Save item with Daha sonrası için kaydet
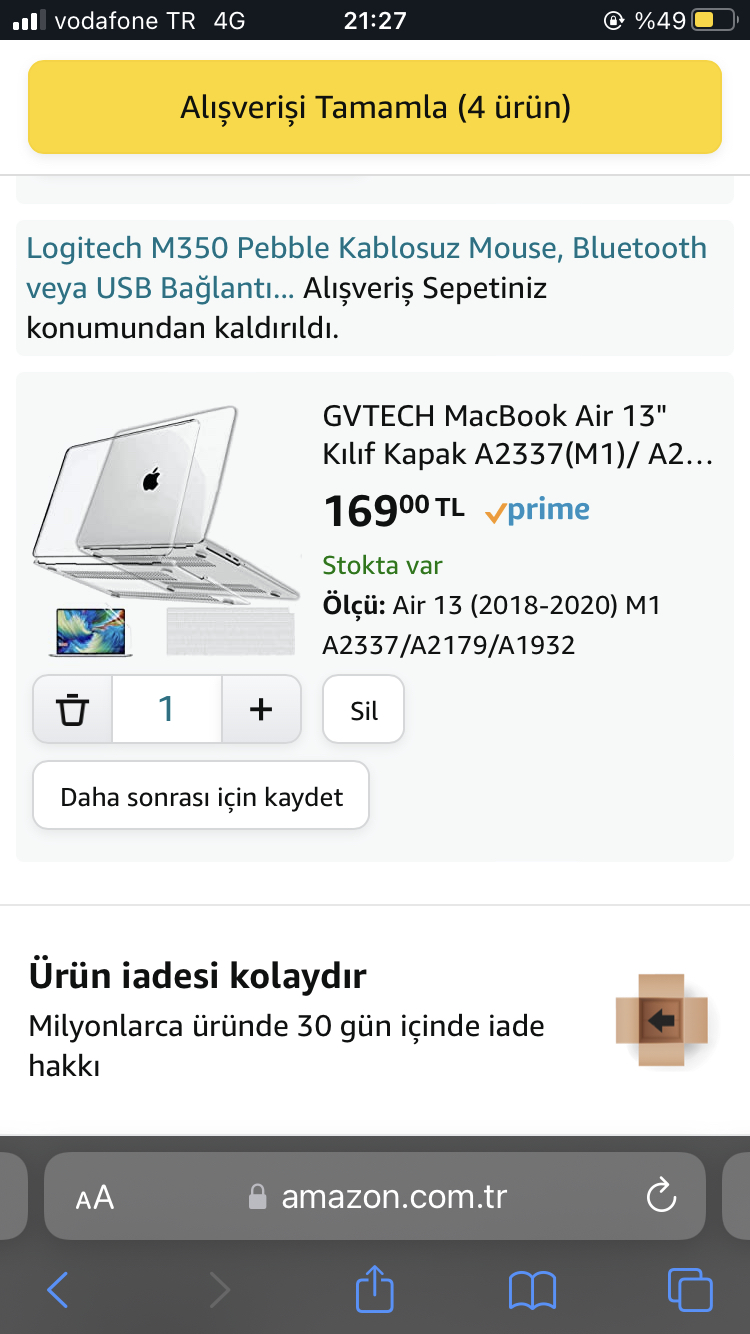Image resolution: width=750 pixels, height=1334 pixels. pos(201,796)
